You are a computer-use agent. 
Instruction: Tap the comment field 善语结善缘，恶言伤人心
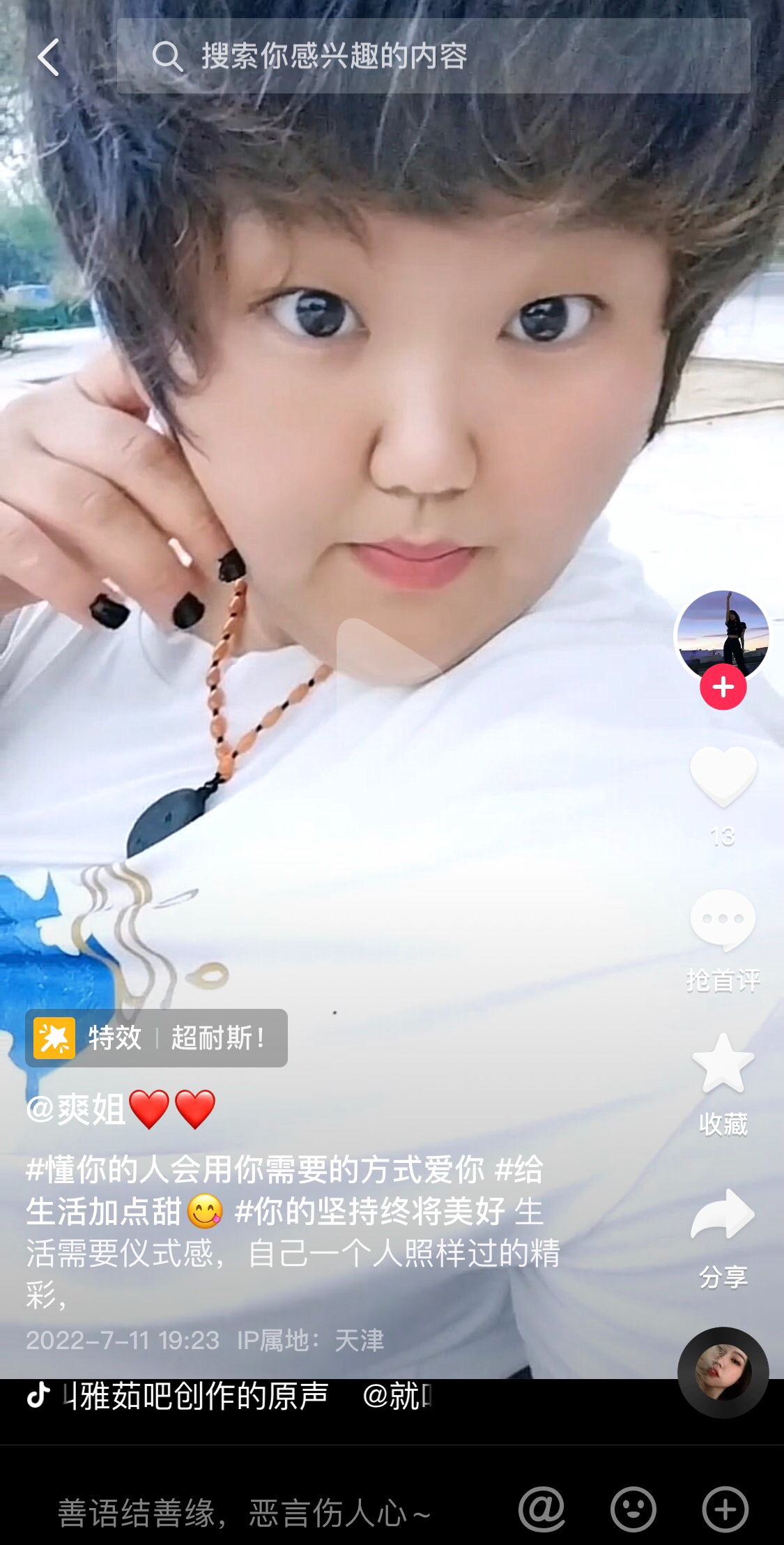pos(244,1513)
